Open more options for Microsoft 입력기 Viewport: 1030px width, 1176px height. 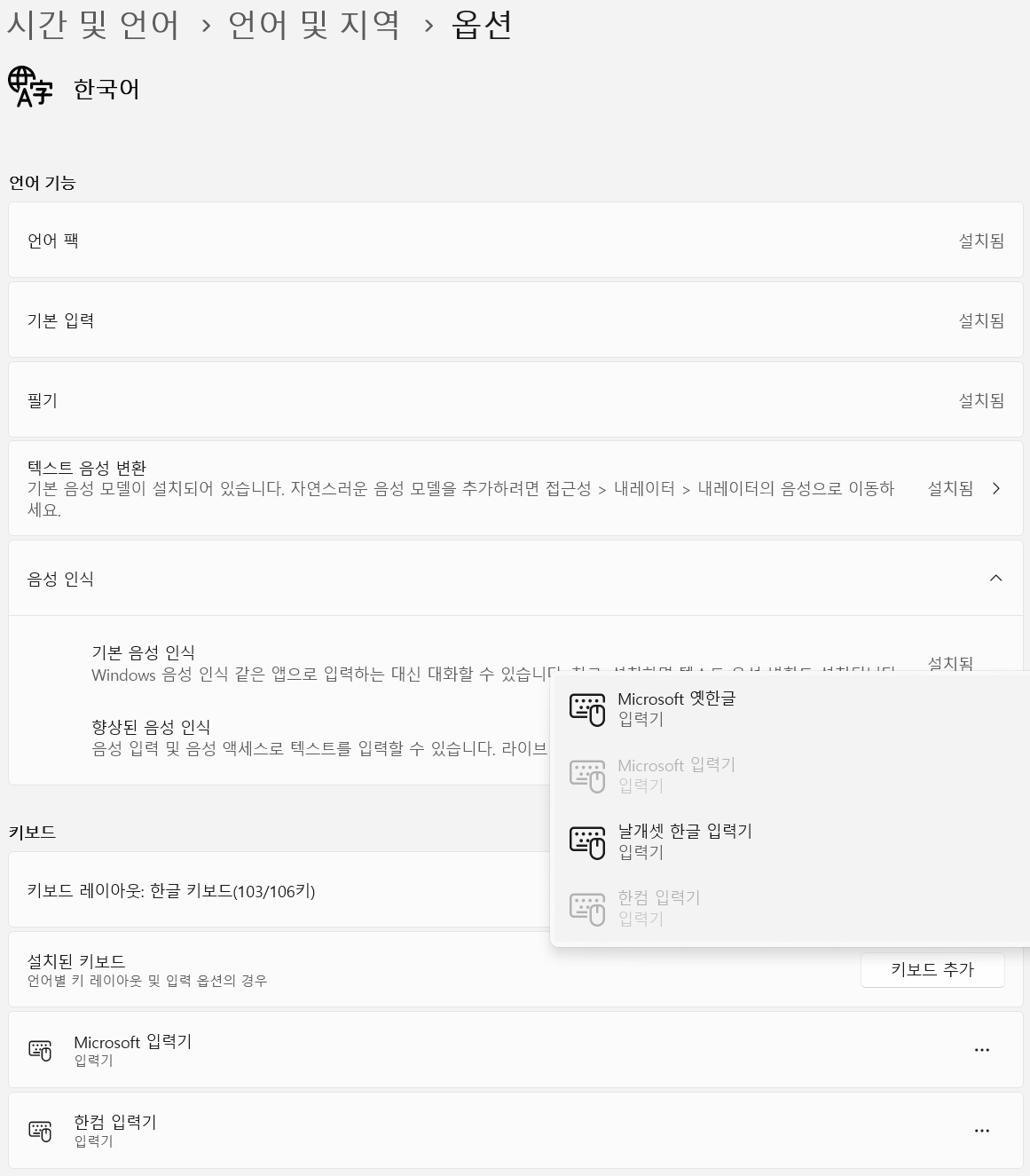[981, 1050]
